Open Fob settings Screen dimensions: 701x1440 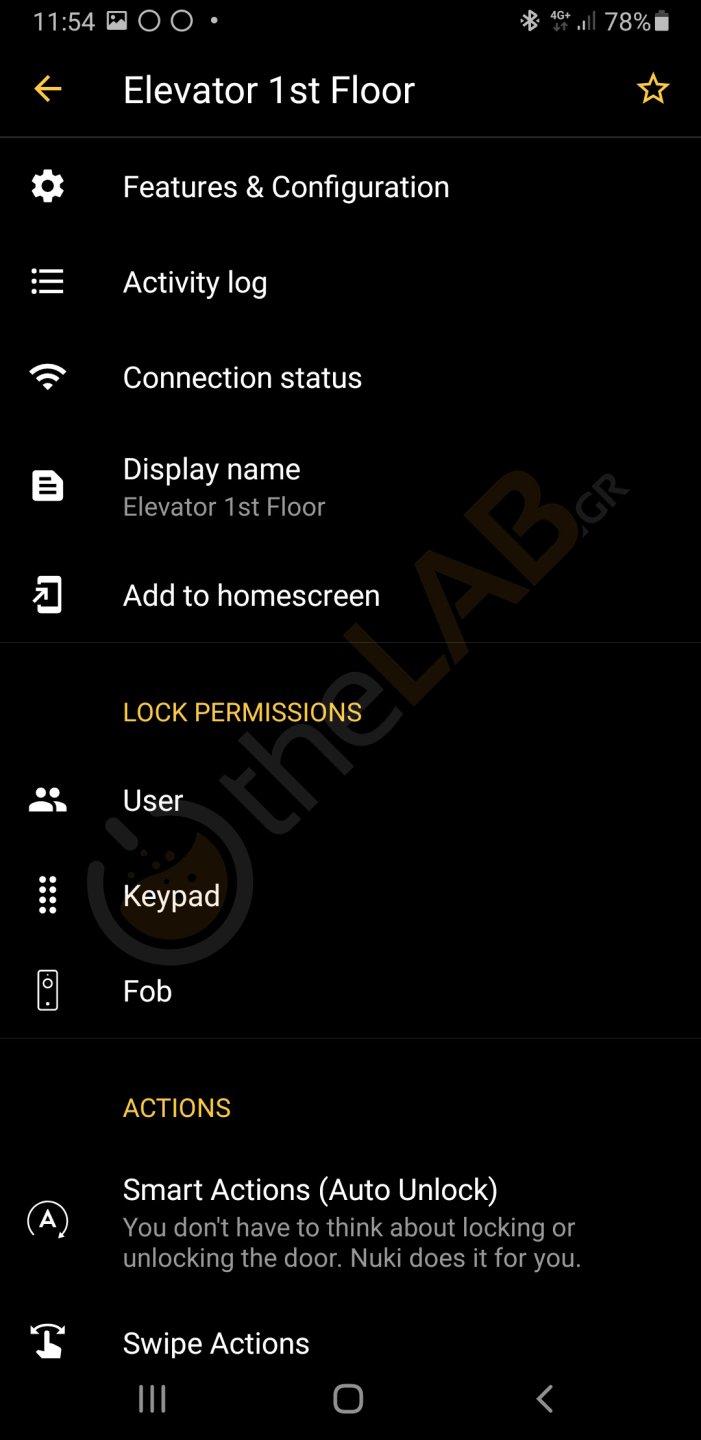[147, 991]
